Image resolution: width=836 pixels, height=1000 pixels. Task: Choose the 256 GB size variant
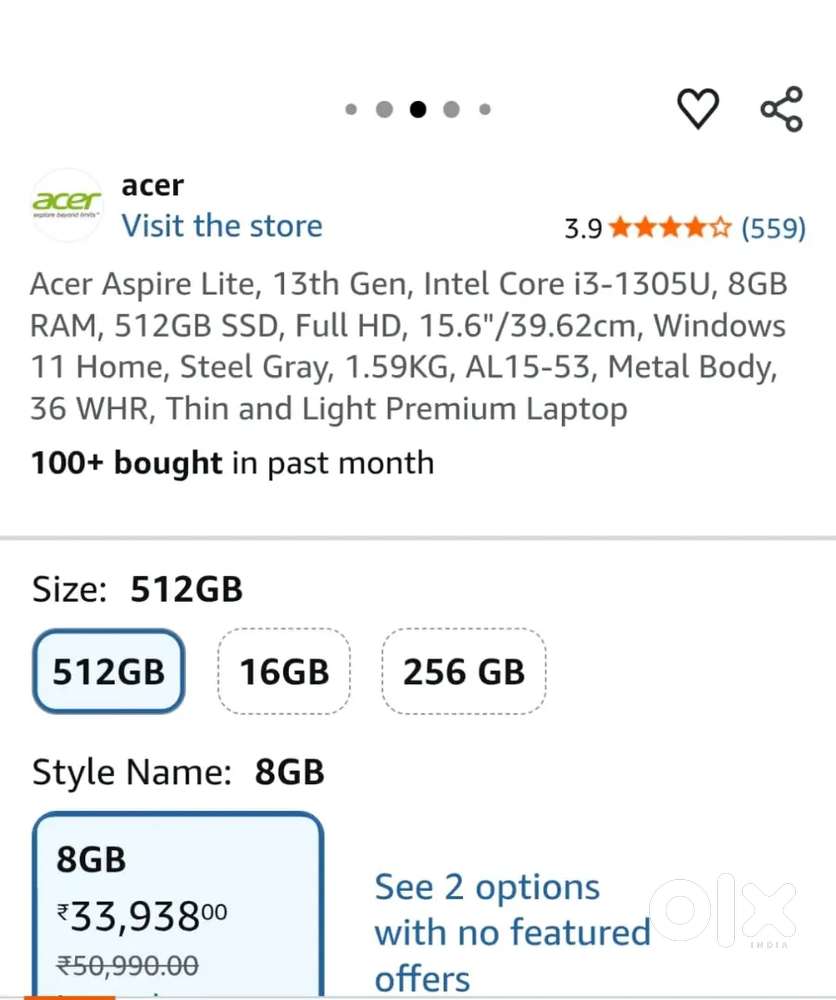pyautogui.click(x=463, y=671)
